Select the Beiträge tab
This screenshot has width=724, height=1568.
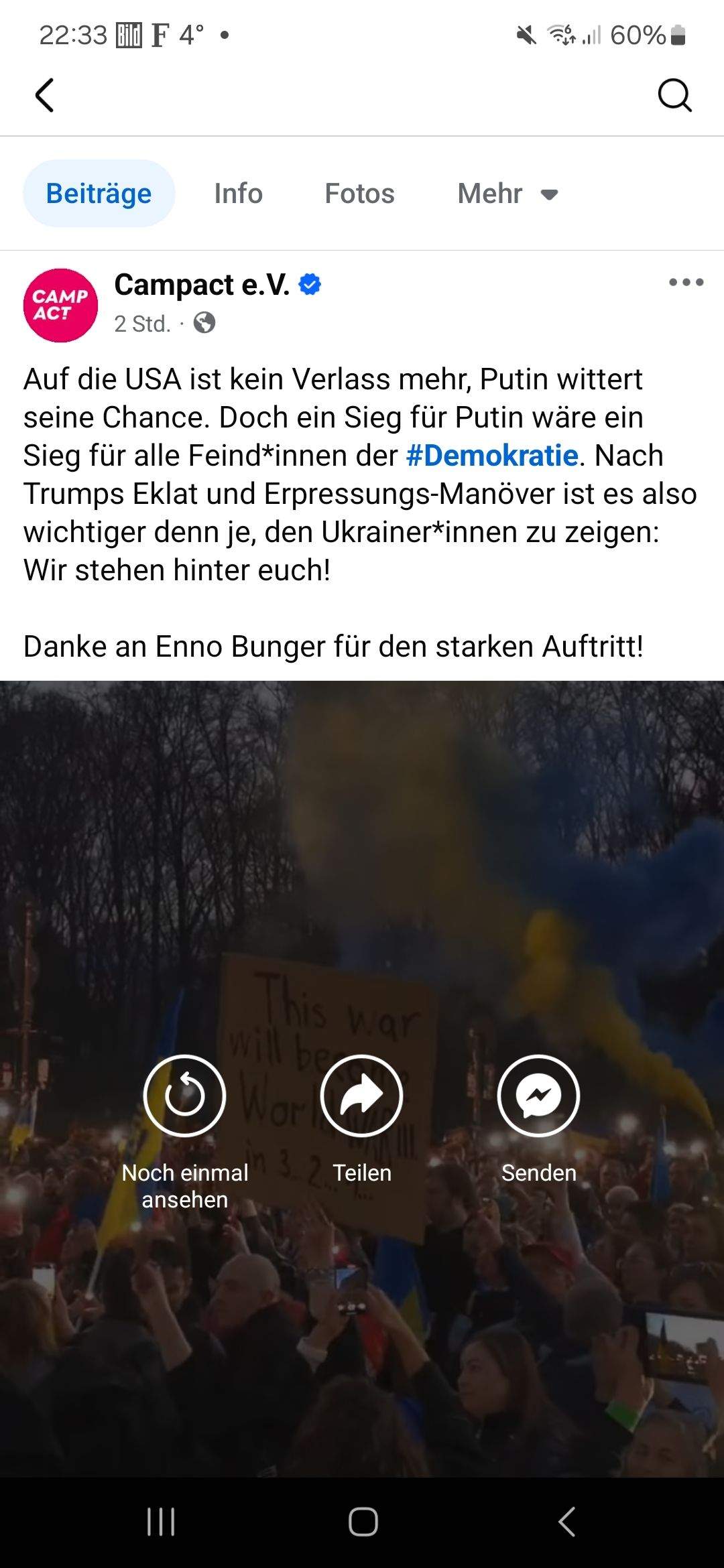point(98,193)
